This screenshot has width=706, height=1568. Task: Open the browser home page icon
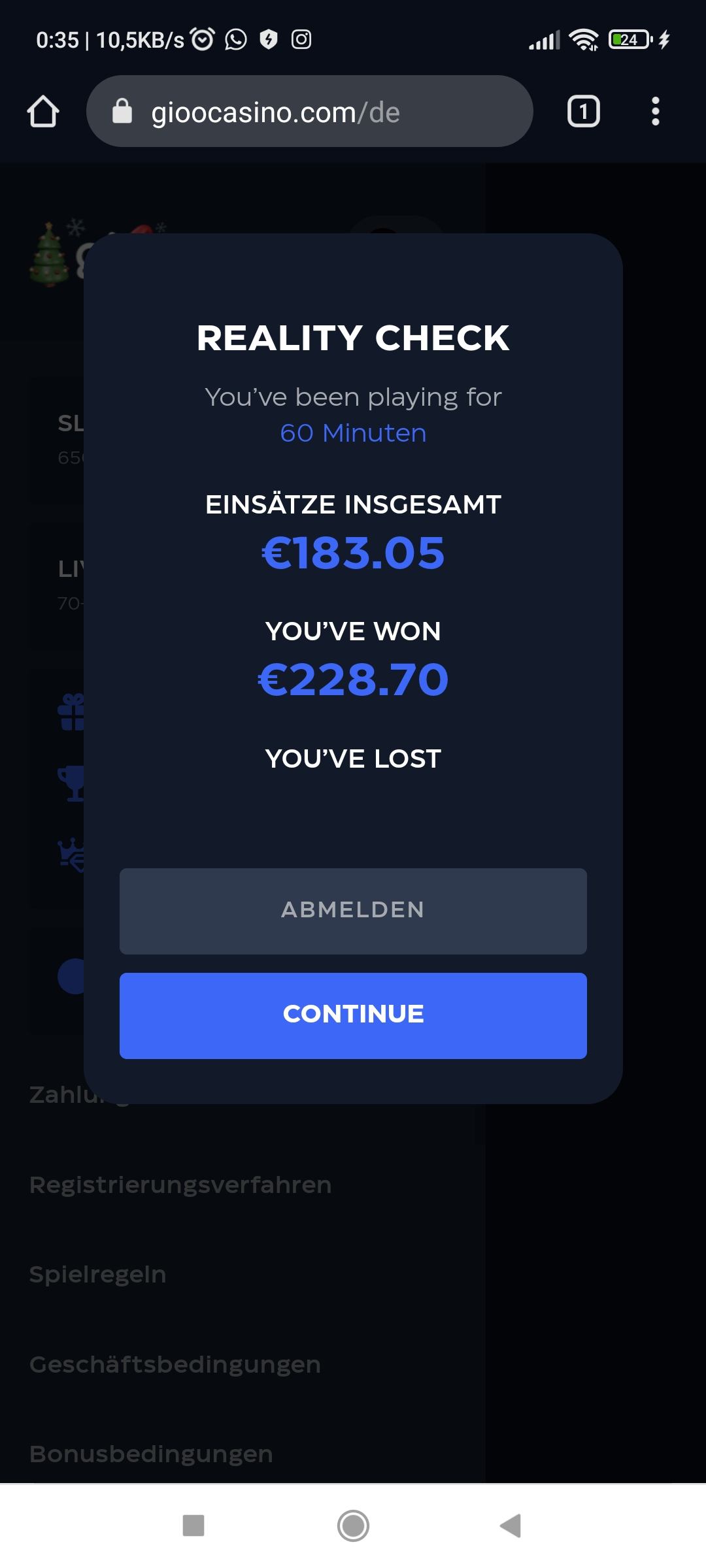pyautogui.click(x=43, y=112)
